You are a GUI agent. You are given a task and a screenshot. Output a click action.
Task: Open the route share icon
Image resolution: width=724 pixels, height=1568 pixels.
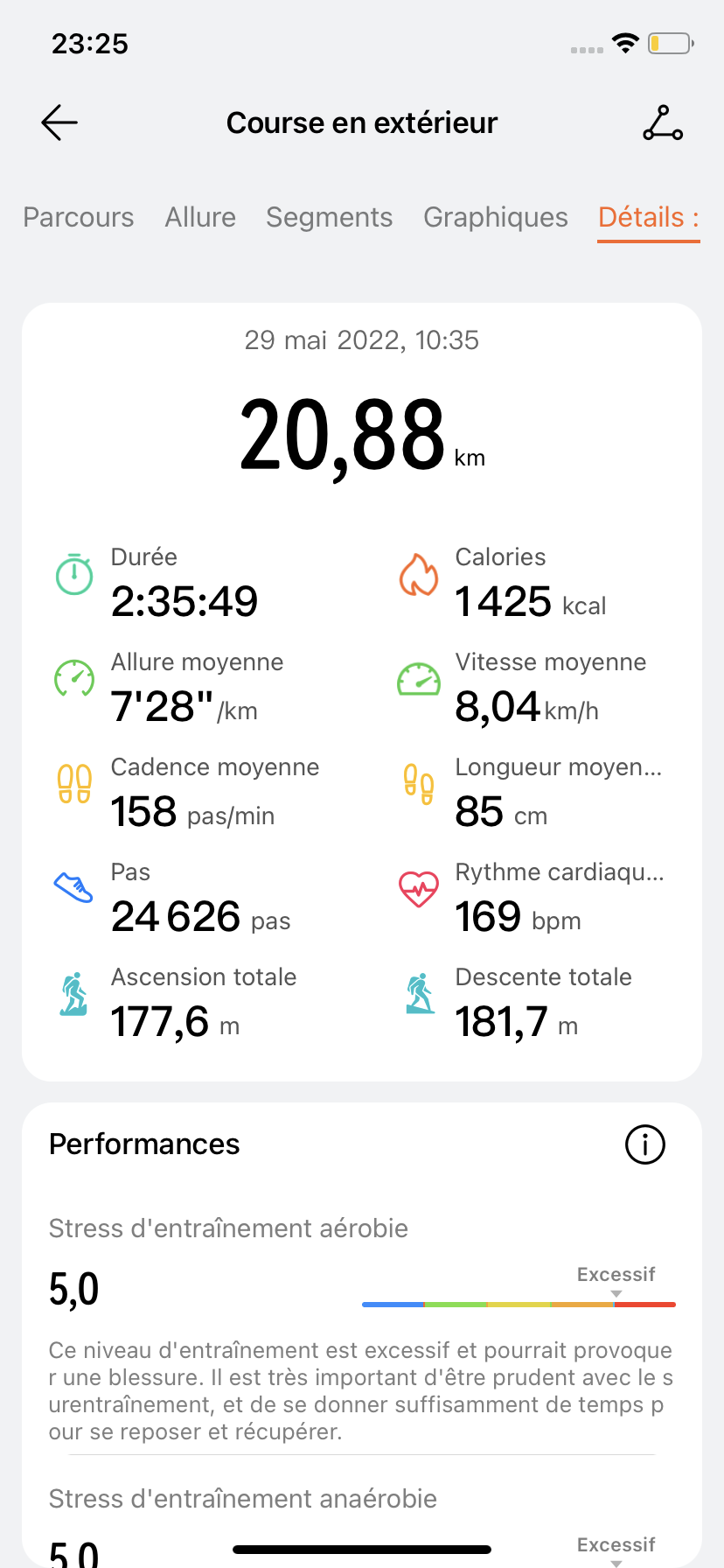click(x=663, y=123)
